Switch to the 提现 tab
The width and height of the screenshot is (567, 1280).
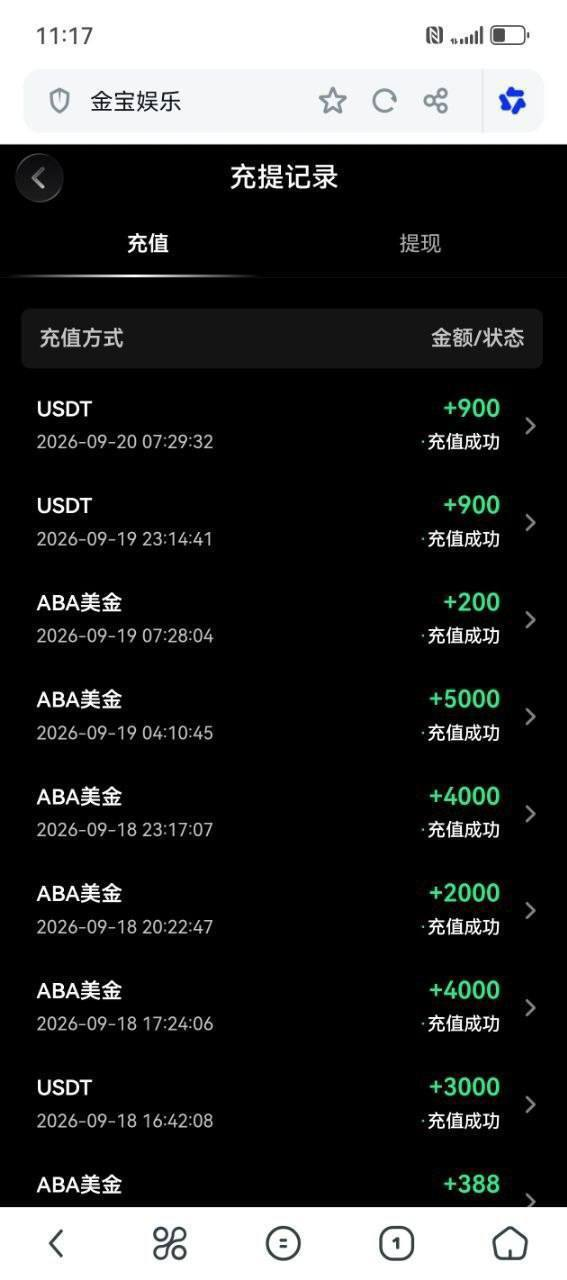[420, 243]
